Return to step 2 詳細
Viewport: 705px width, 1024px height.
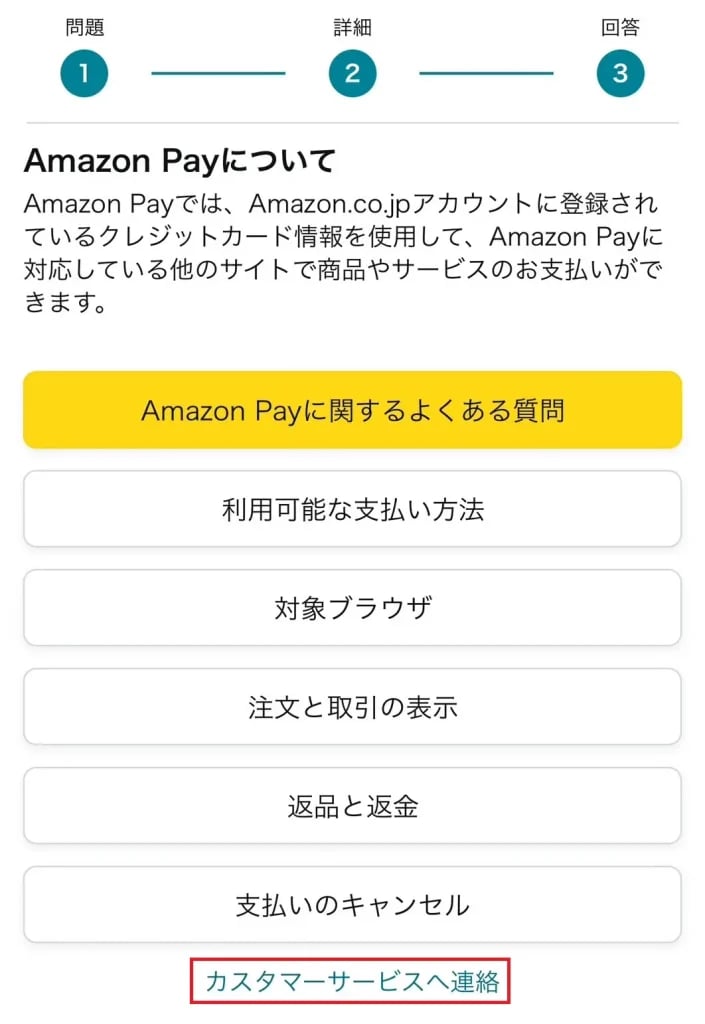(352, 73)
